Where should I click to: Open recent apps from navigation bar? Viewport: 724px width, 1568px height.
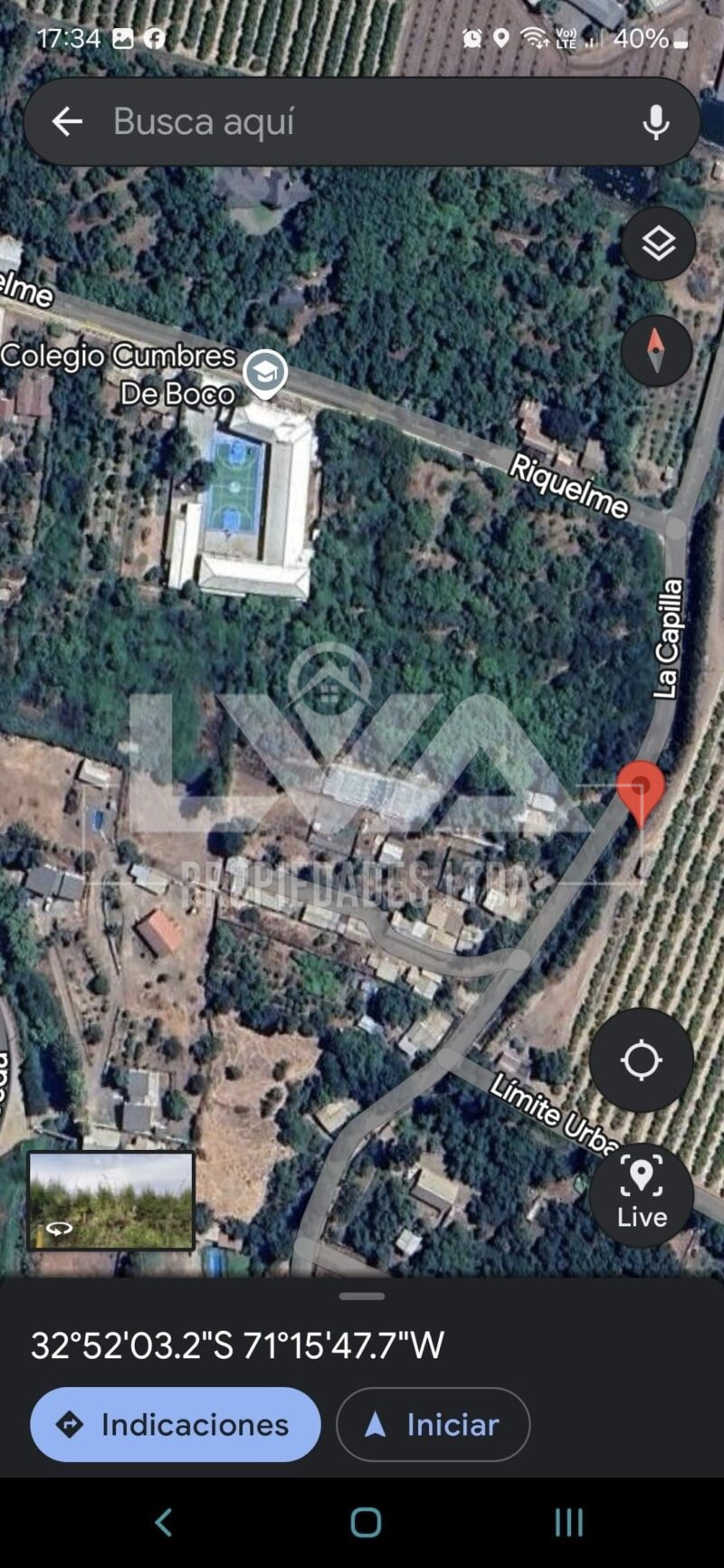[x=568, y=1522]
